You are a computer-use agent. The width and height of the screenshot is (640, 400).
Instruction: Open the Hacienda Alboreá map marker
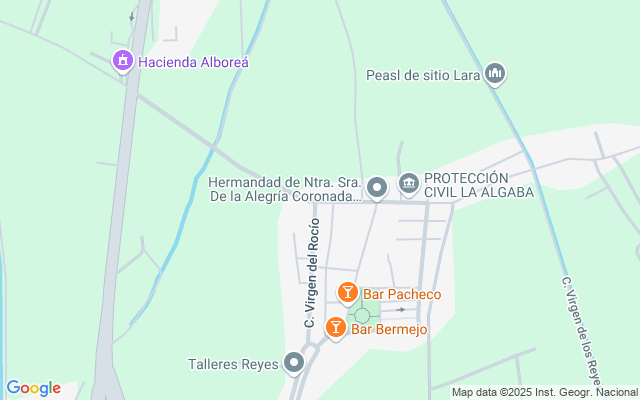(123, 61)
